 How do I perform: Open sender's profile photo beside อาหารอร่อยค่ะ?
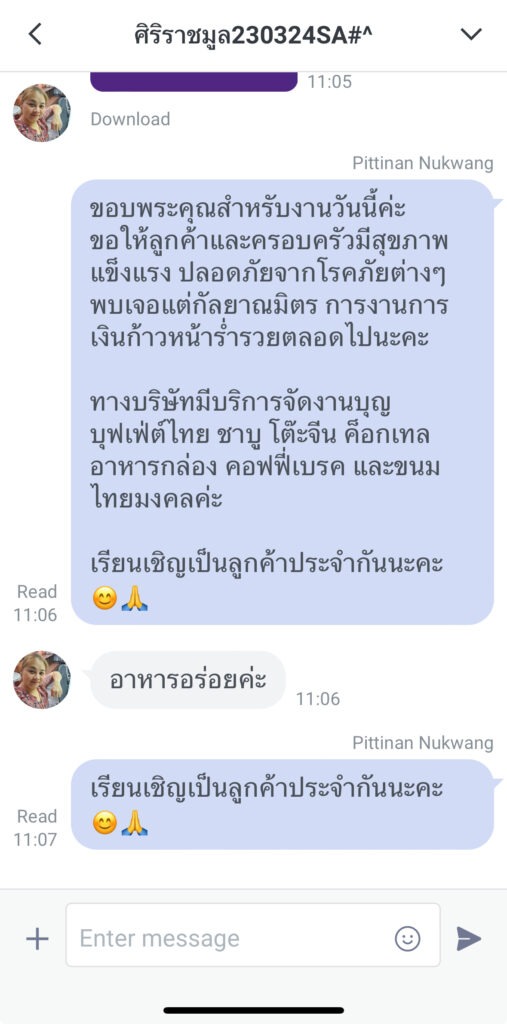tap(42, 679)
